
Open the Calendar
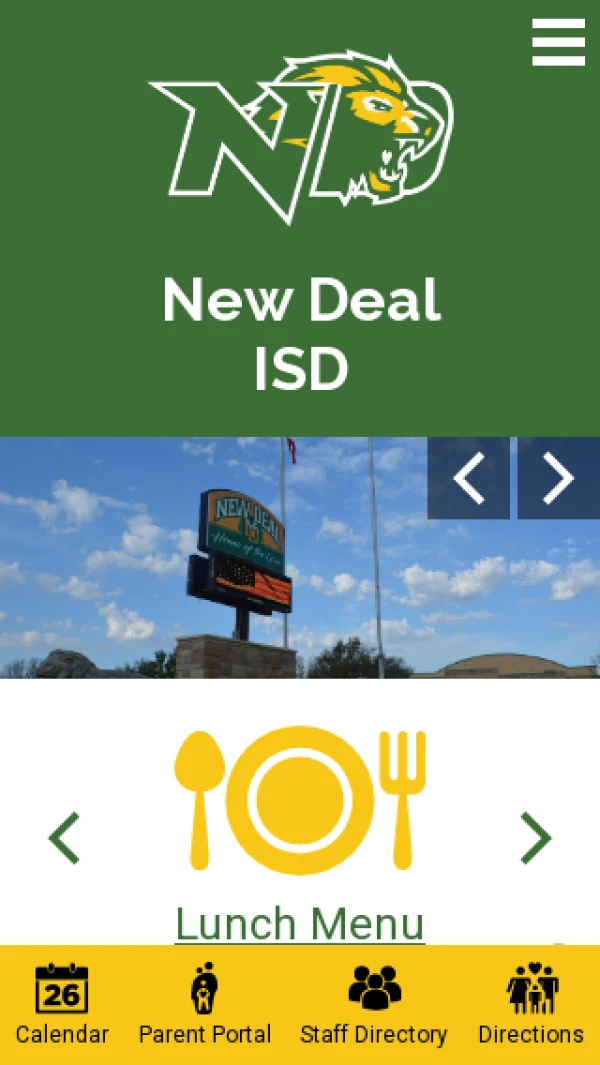62,1004
